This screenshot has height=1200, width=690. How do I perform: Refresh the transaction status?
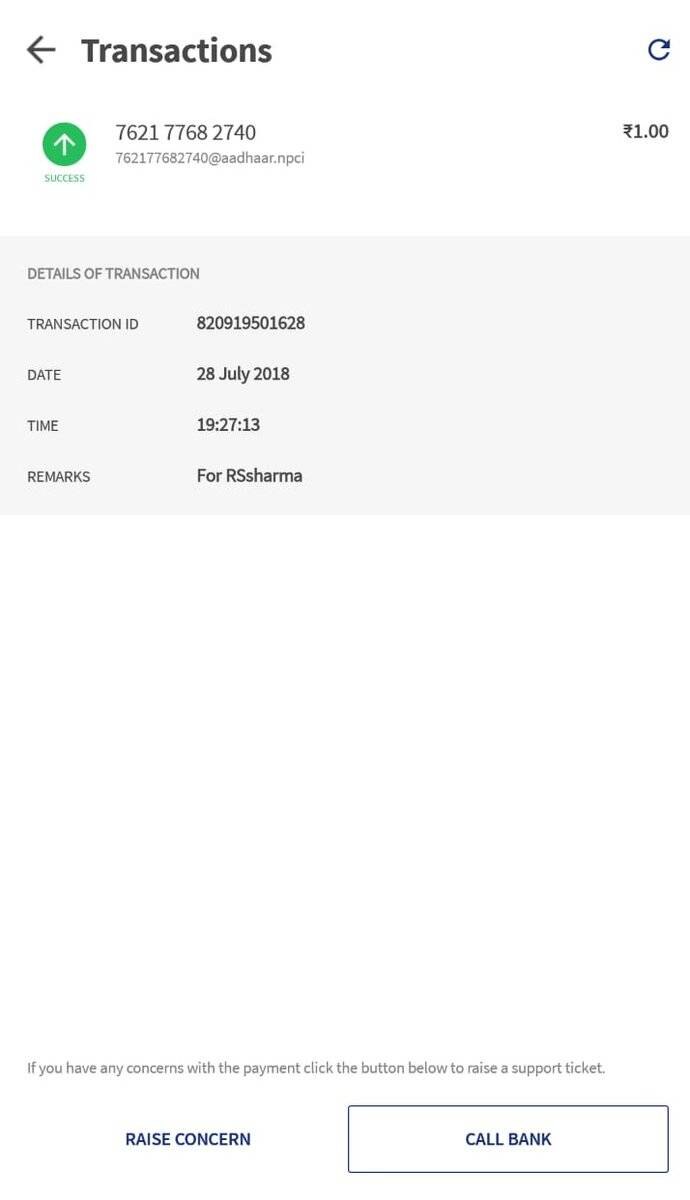pos(658,49)
